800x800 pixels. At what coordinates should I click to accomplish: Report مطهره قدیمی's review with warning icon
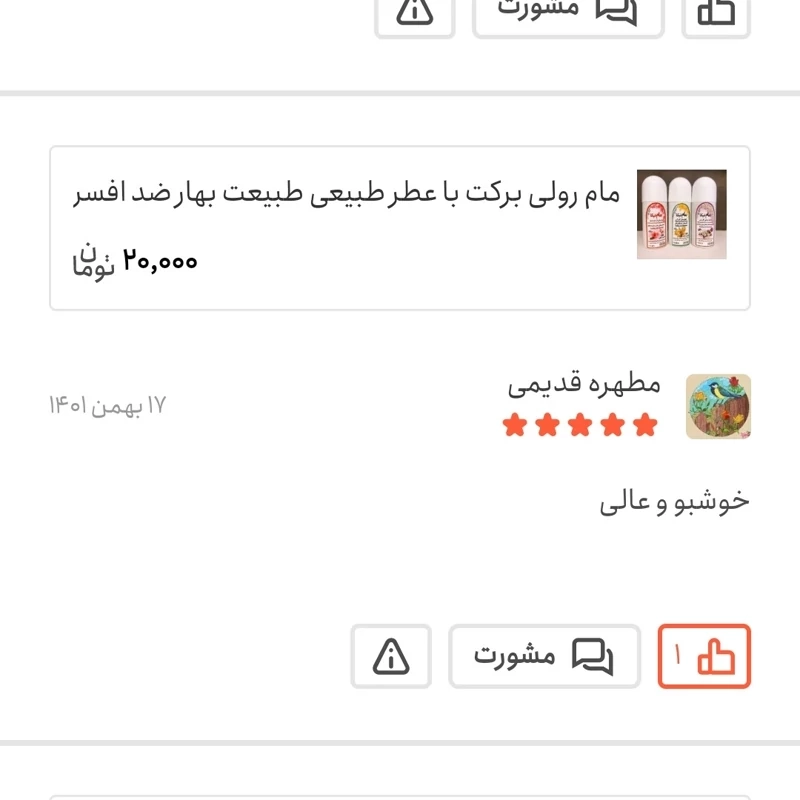pos(391,657)
